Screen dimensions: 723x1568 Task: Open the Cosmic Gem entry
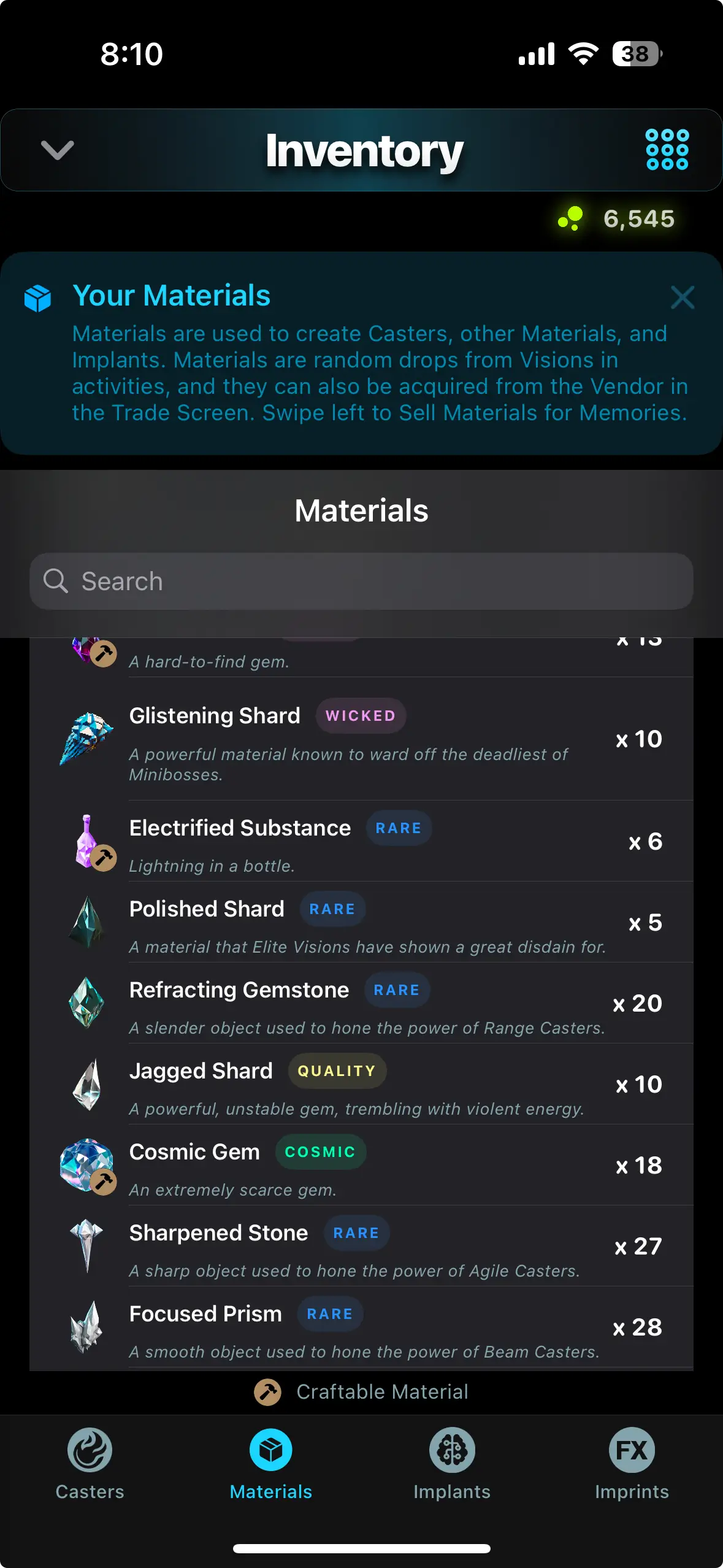point(362,1166)
